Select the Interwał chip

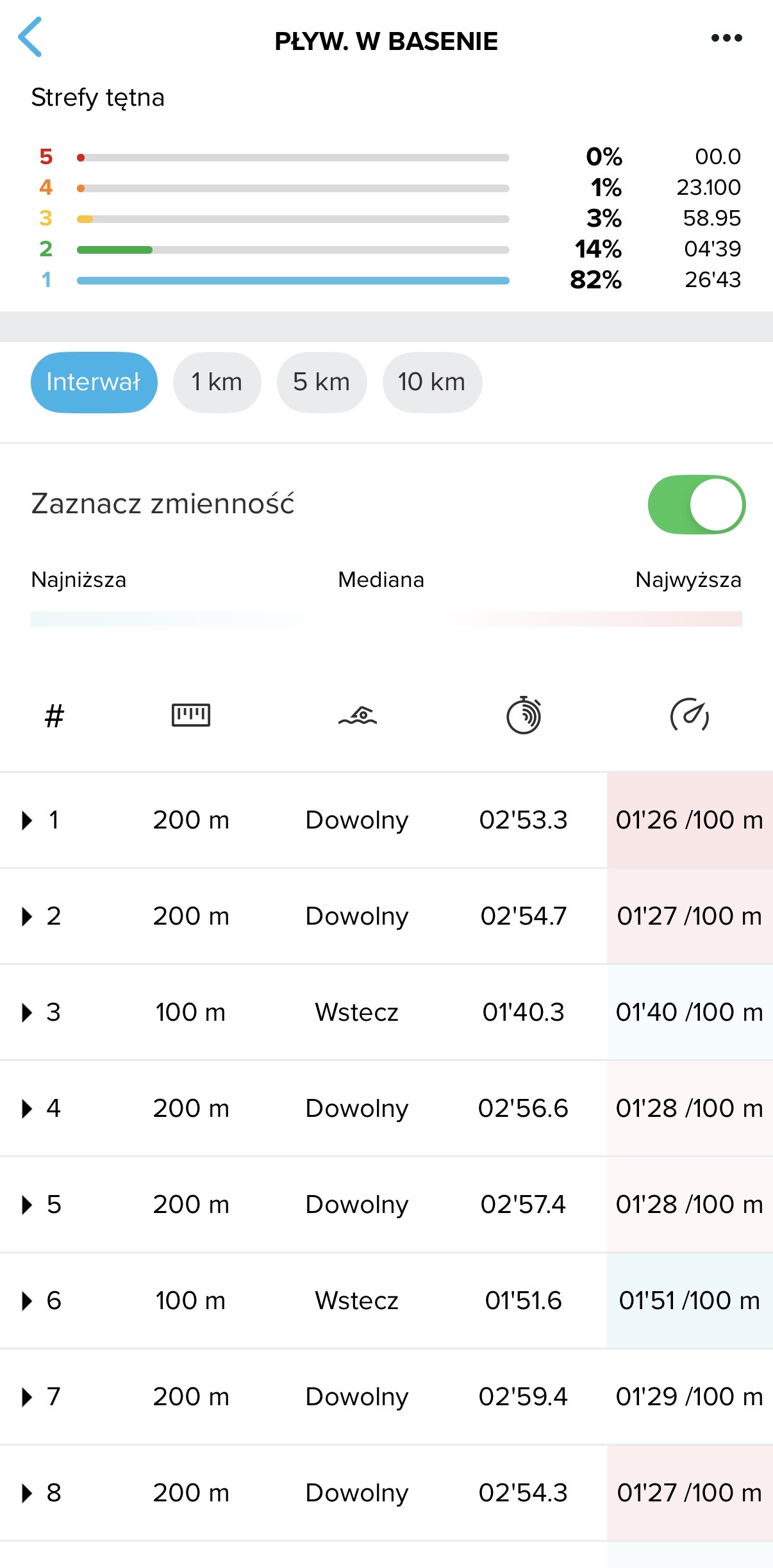pos(94,382)
